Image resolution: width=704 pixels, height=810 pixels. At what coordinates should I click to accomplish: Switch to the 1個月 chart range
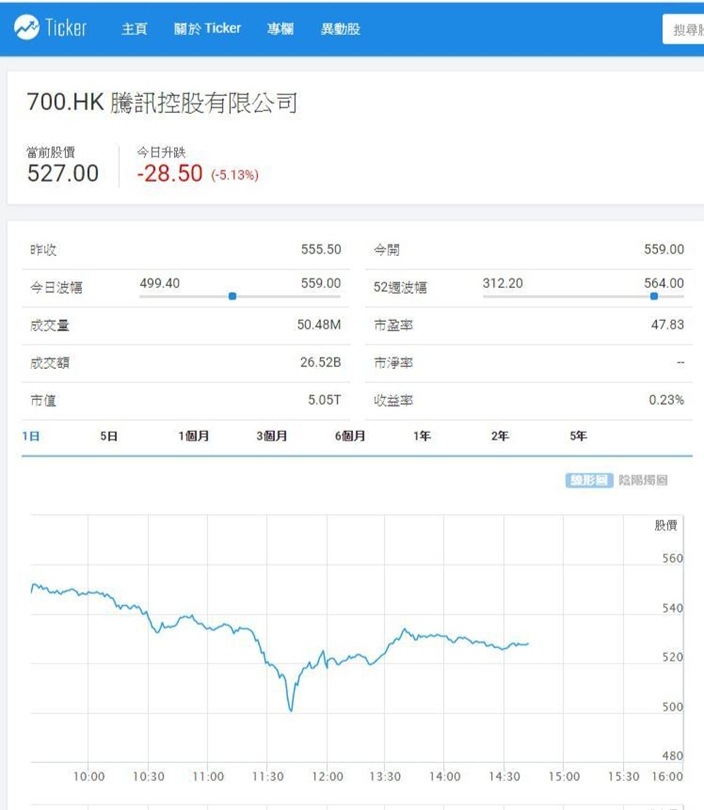pos(194,437)
